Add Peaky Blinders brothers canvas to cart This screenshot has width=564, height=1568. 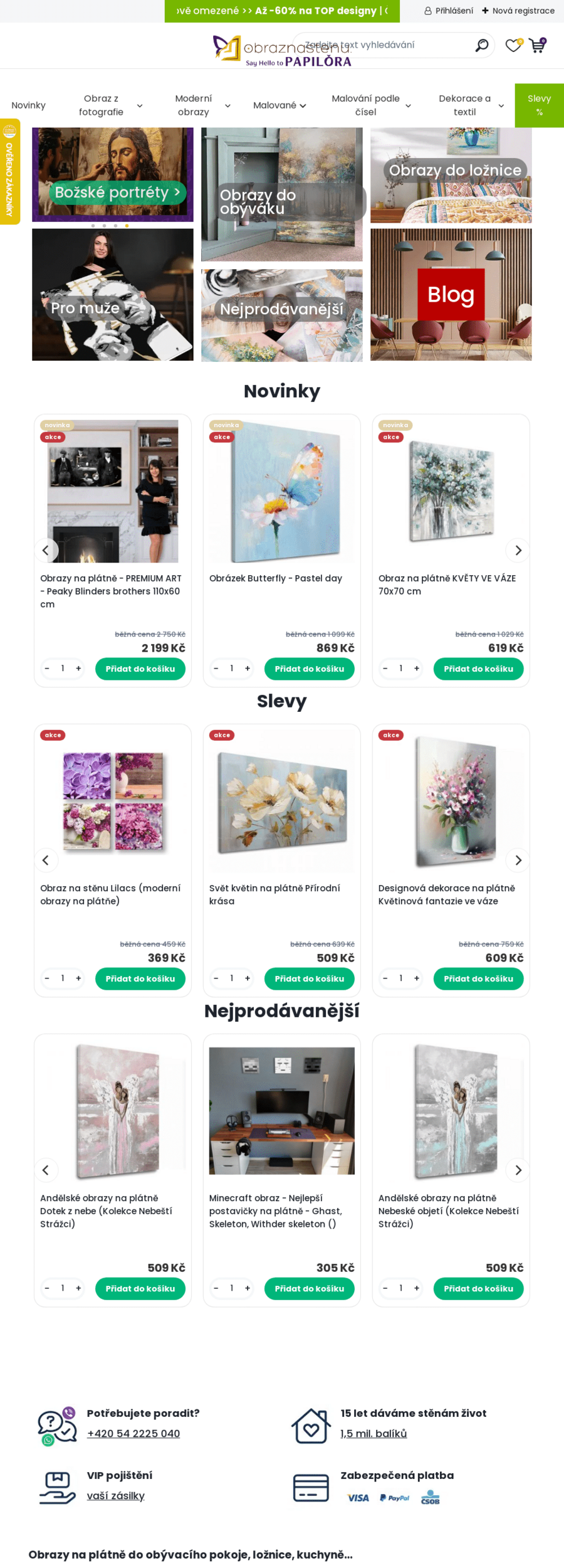point(140,669)
